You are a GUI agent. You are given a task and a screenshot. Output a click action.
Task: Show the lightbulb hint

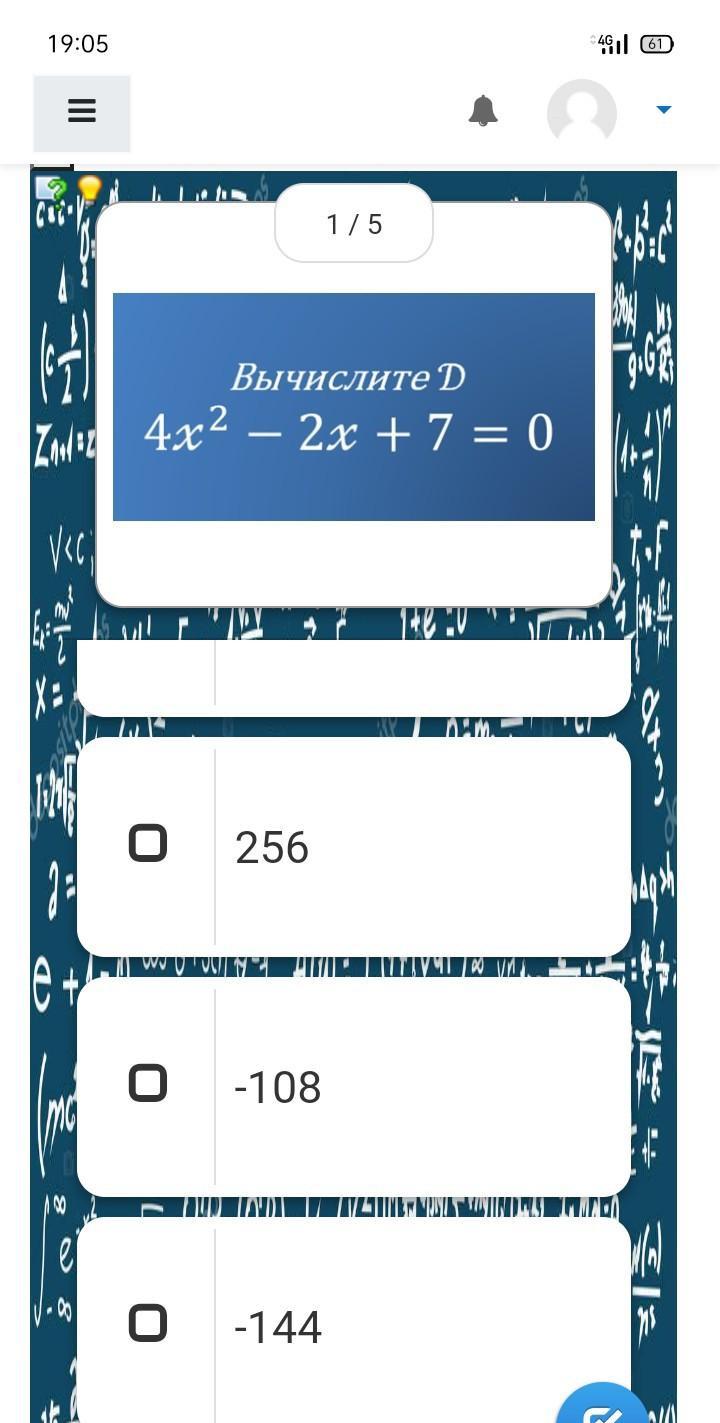(90, 189)
